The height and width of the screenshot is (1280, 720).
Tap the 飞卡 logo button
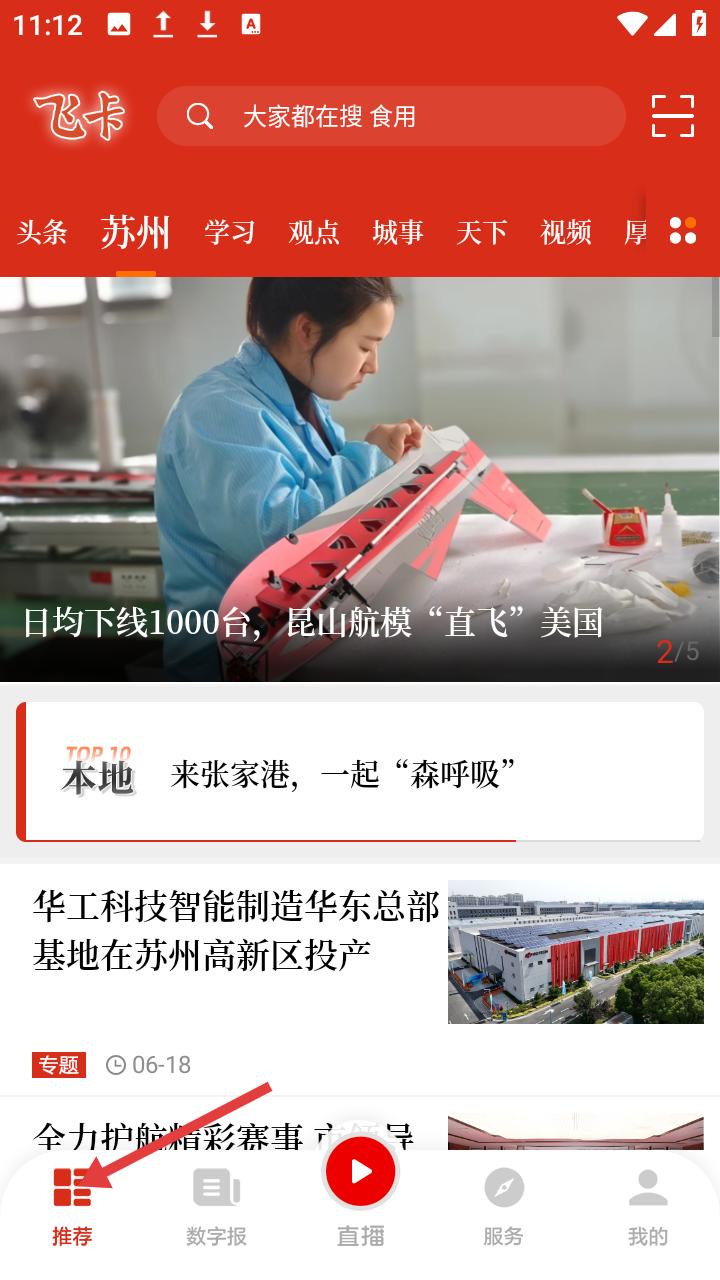[79, 117]
